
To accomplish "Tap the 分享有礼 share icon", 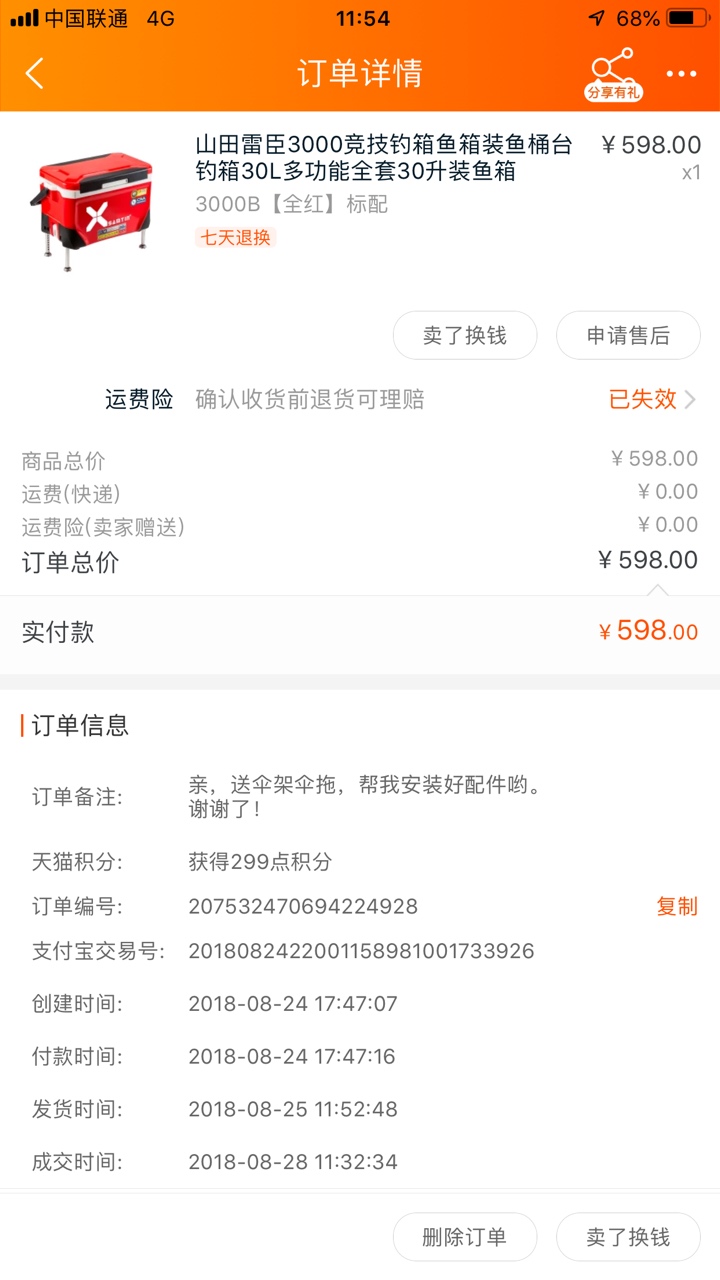I will [613, 74].
